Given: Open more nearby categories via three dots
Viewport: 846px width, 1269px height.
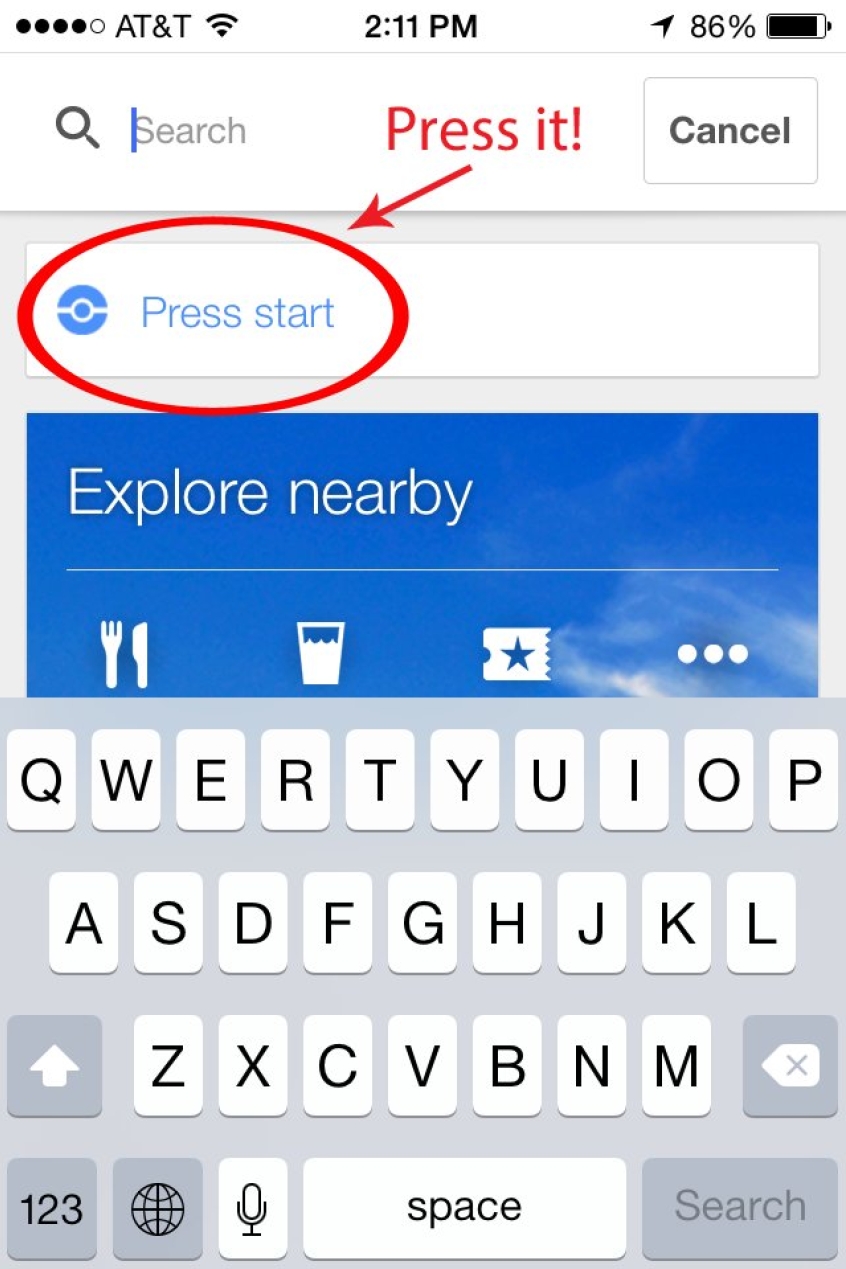Looking at the screenshot, I should tap(712, 654).
